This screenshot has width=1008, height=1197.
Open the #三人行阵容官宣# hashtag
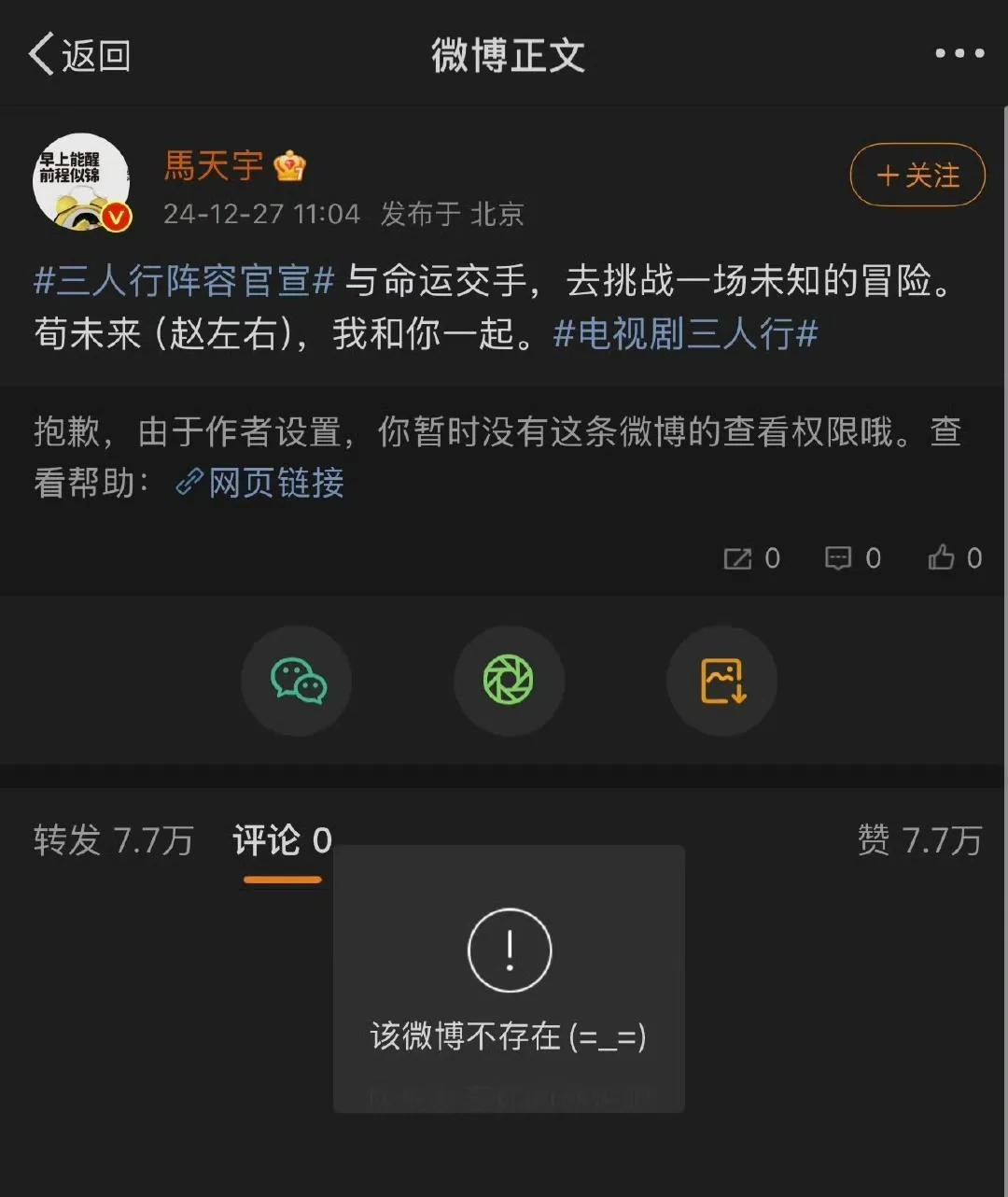184,281
